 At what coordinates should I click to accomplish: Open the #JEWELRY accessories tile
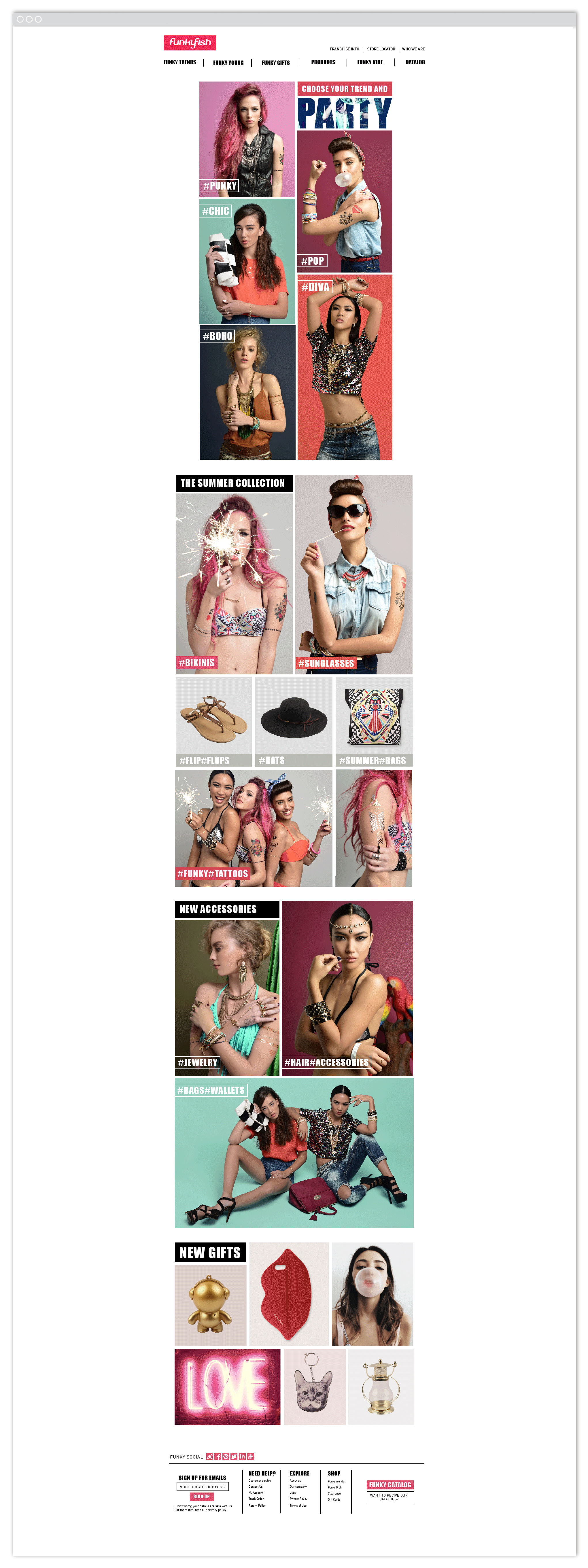tap(226, 996)
